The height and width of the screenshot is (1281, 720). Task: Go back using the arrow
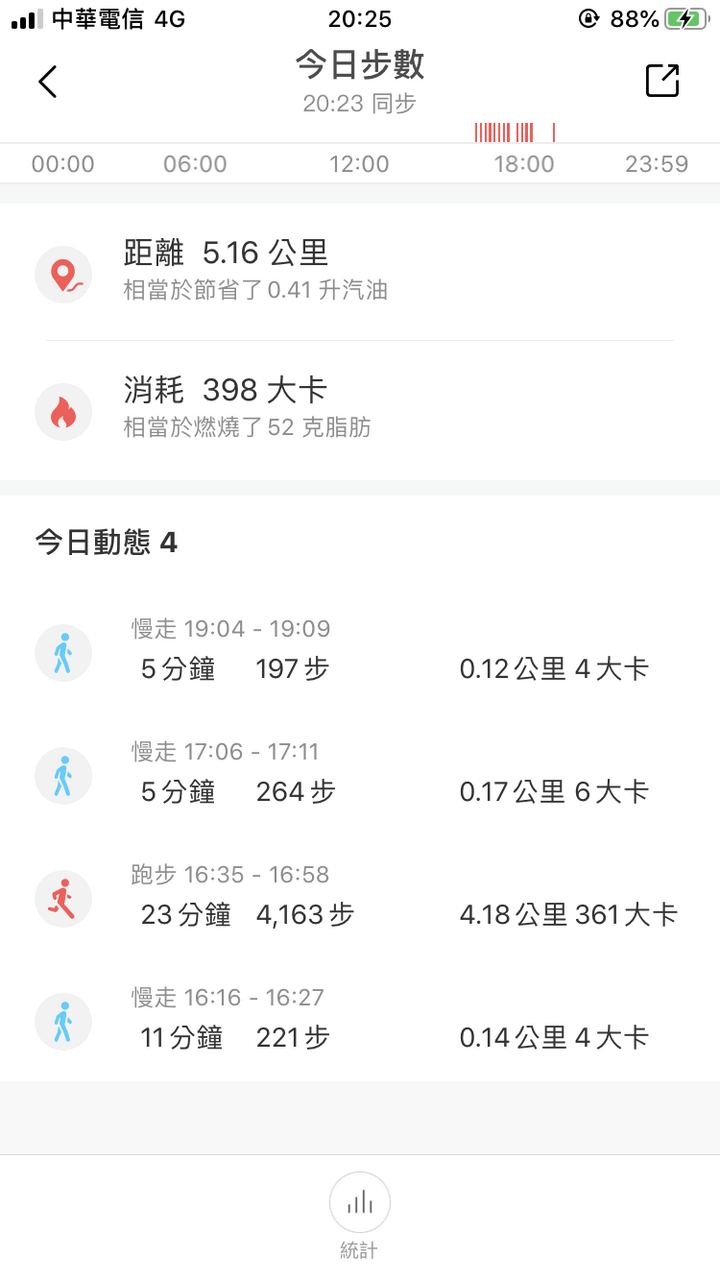click(48, 81)
